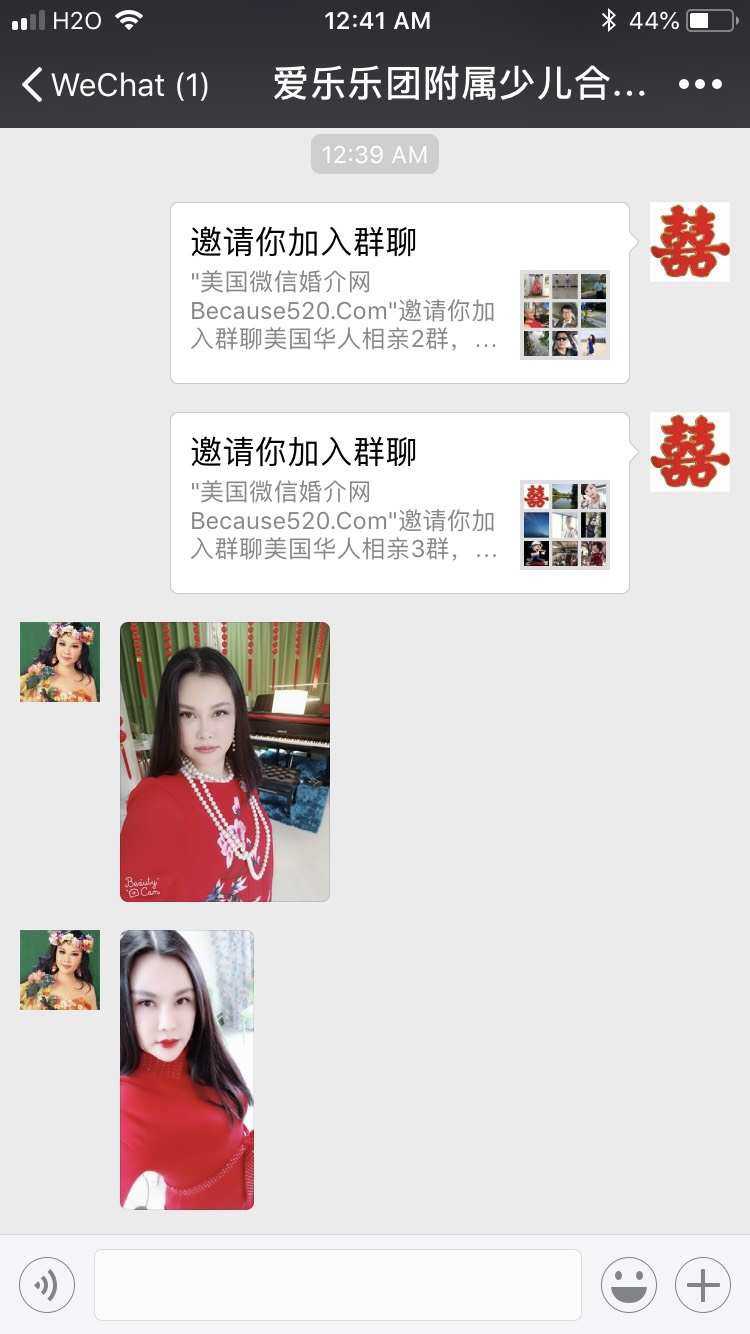Image resolution: width=750 pixels, height=1334 pixels.
Task: Open profile of 2群 invitation sender
Action: (689, 242)
